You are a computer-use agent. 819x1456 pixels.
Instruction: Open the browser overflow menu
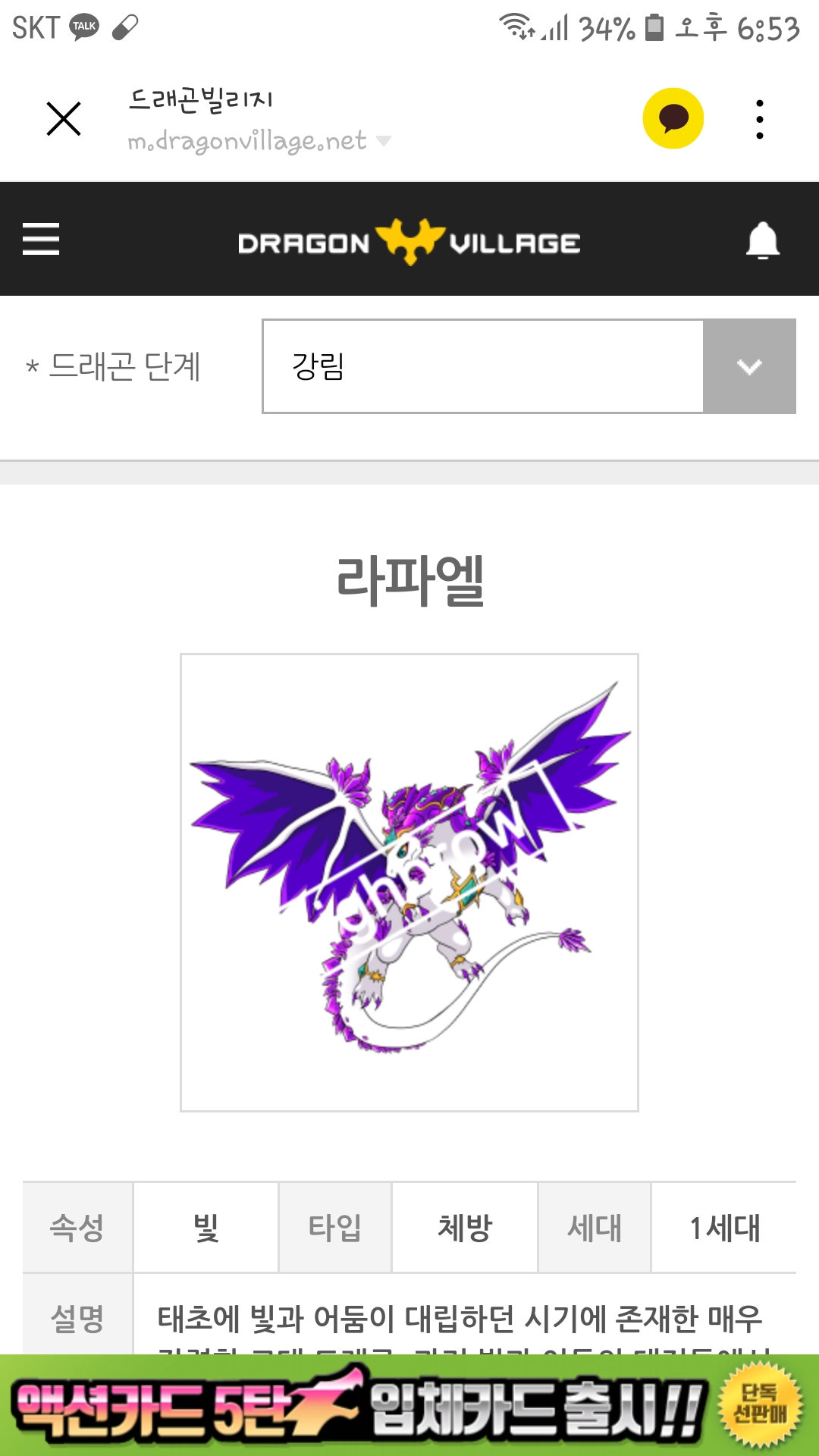click(x=759, y=119)
